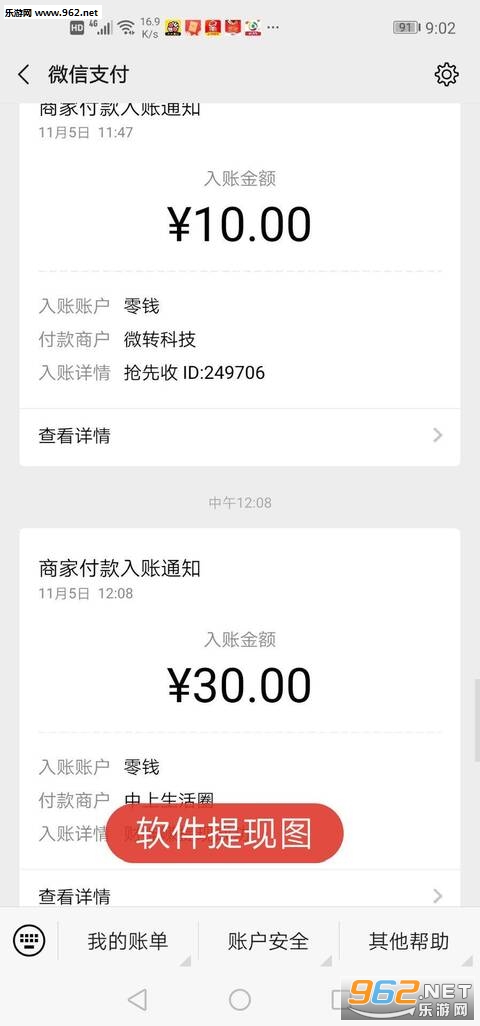Open the 其他帮助 menu
This screenshot has height=1026, width=480.
coord(409,941)
